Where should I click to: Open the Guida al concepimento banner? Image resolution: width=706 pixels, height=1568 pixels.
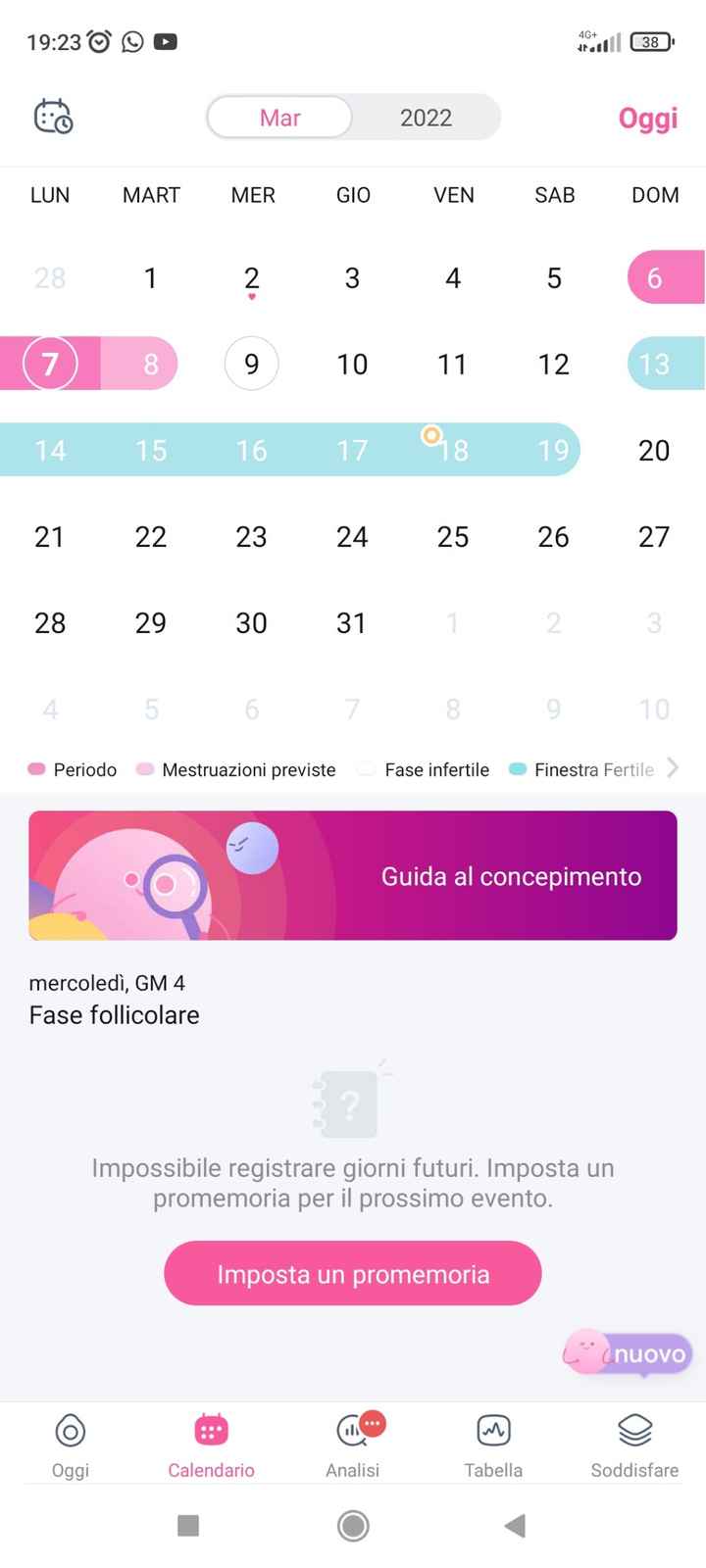click(x=353, y=875)
